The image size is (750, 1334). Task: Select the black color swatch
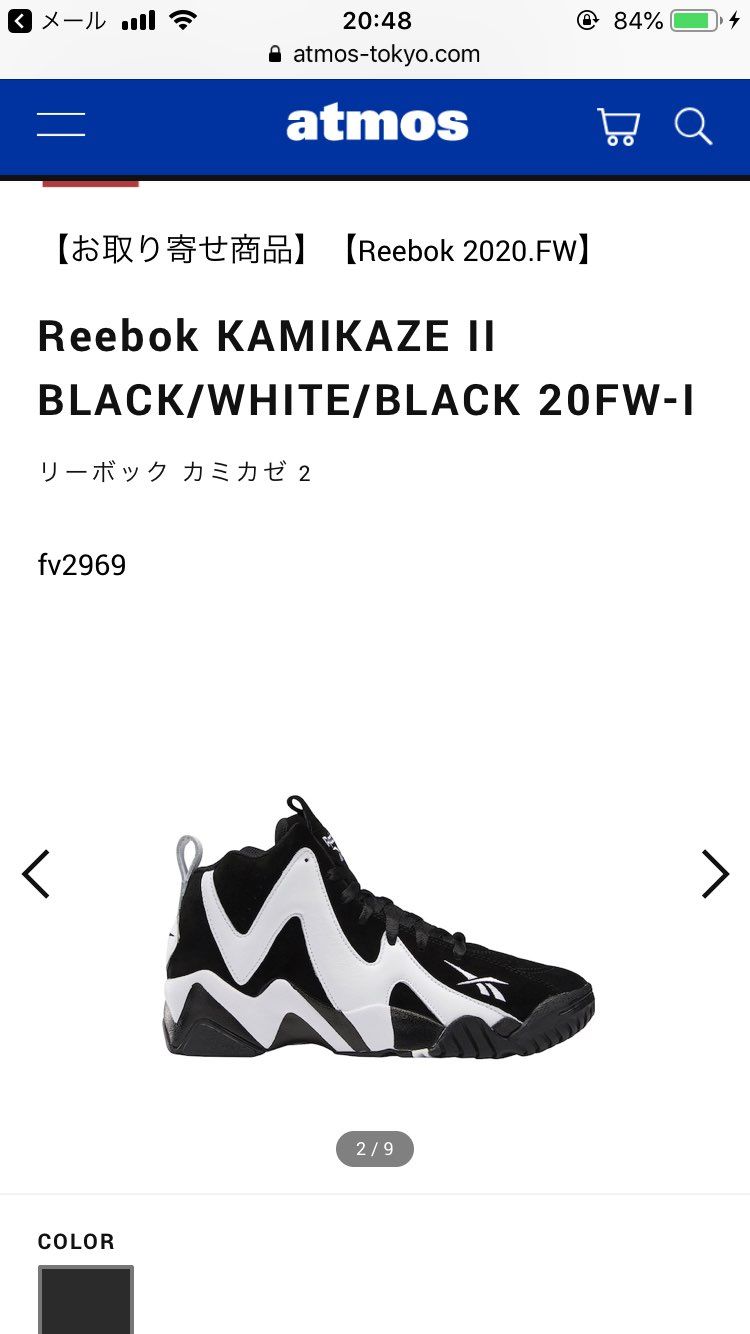pyautogui.click(x=86, y=1299)
